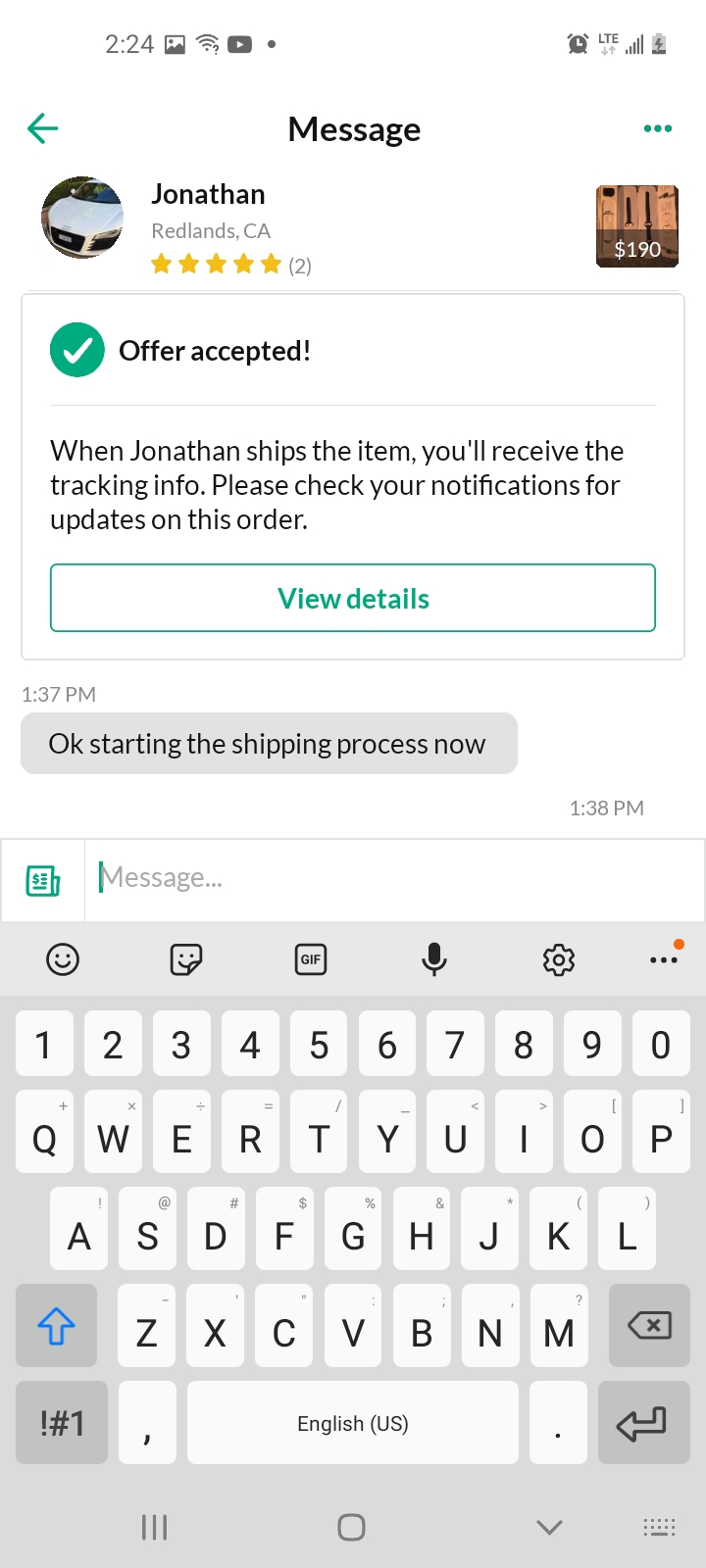Open the quick replies icon beside message field
The height and width of the screenshot is (1568, 706).
(x=42, y=880)
